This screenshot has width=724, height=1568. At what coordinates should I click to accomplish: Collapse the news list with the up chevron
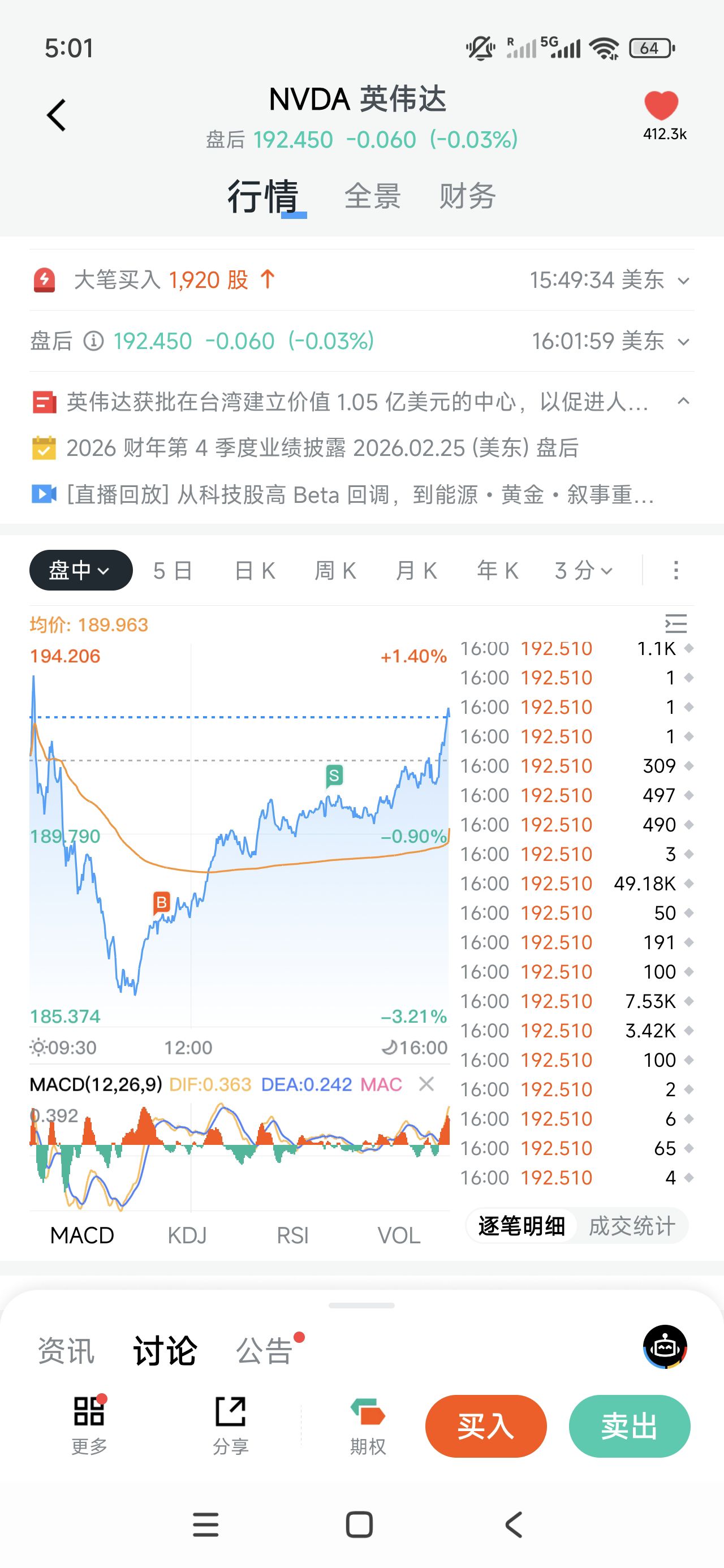click(x=683, y=402)
